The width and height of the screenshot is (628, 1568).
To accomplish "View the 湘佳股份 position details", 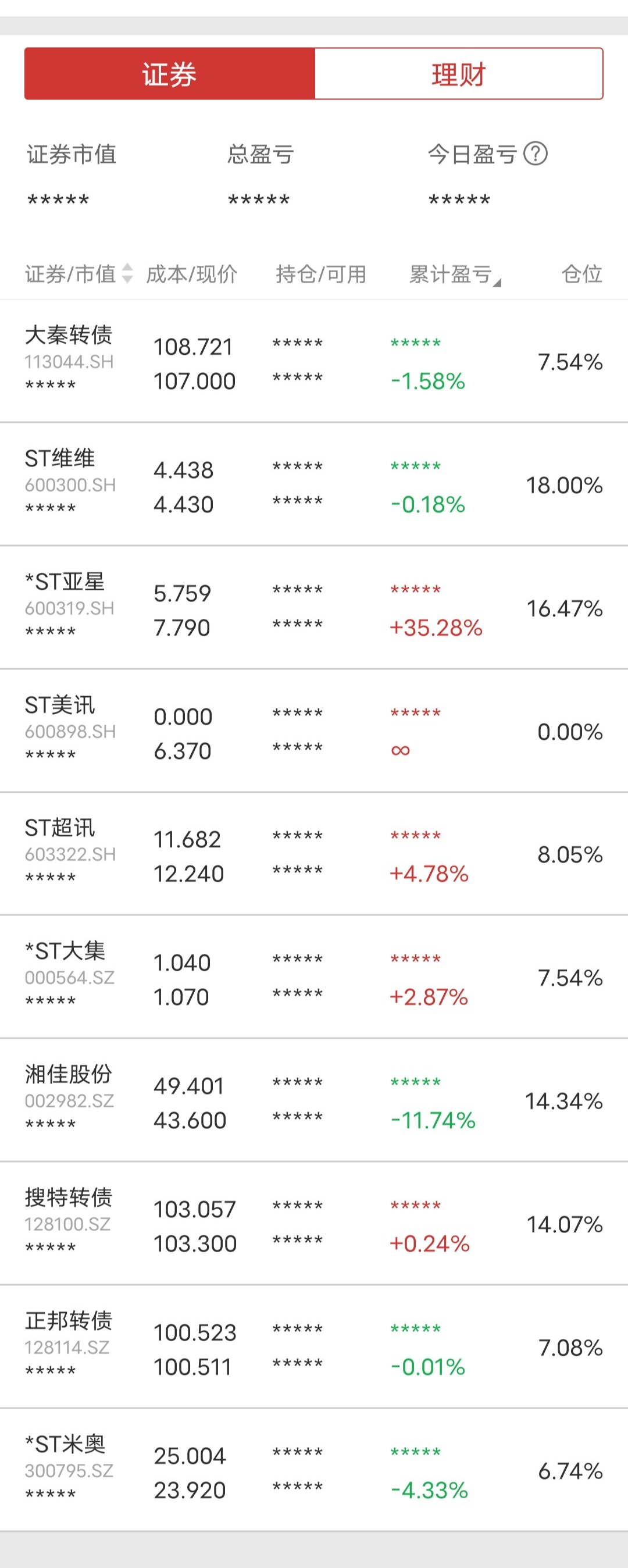I will coord(68,1074).
